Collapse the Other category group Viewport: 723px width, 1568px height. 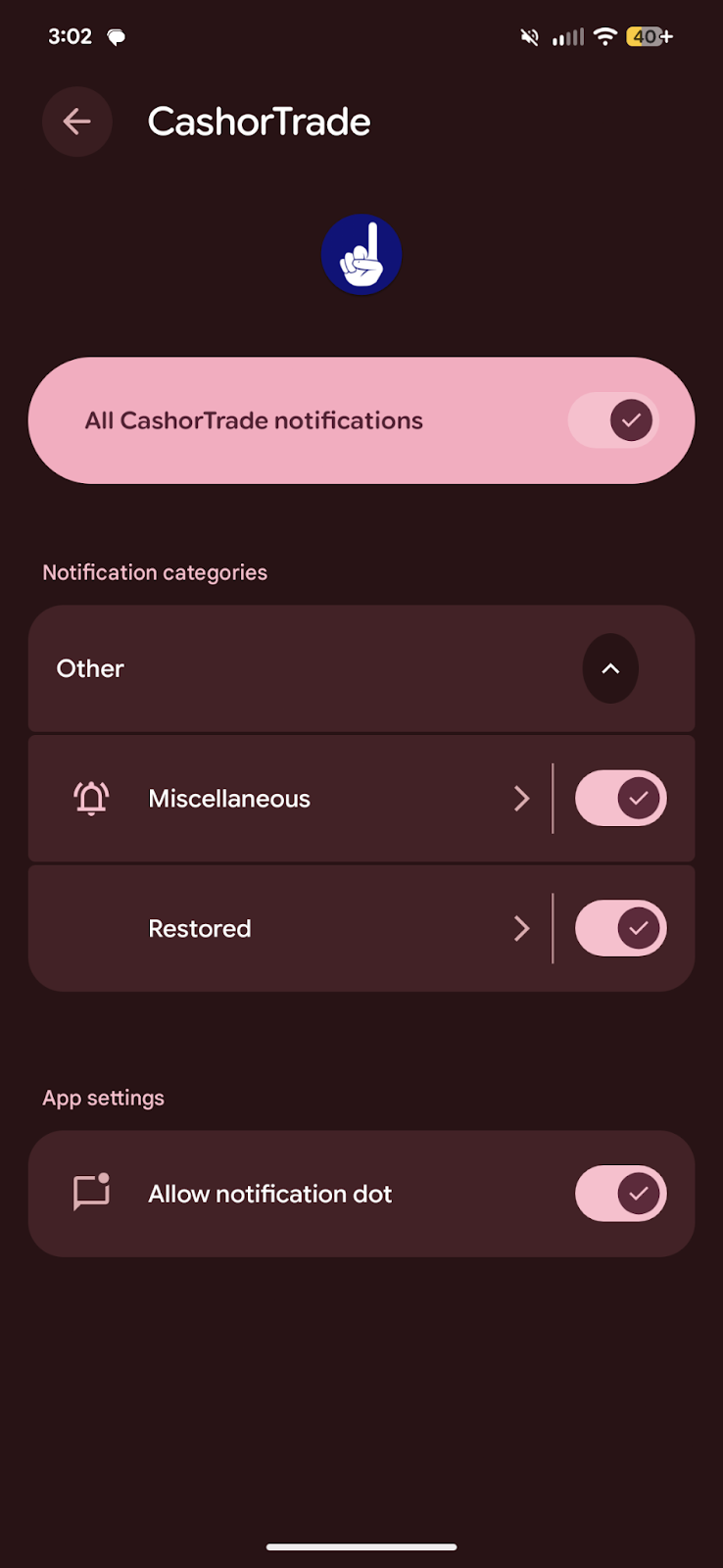[x=610, y=668]
